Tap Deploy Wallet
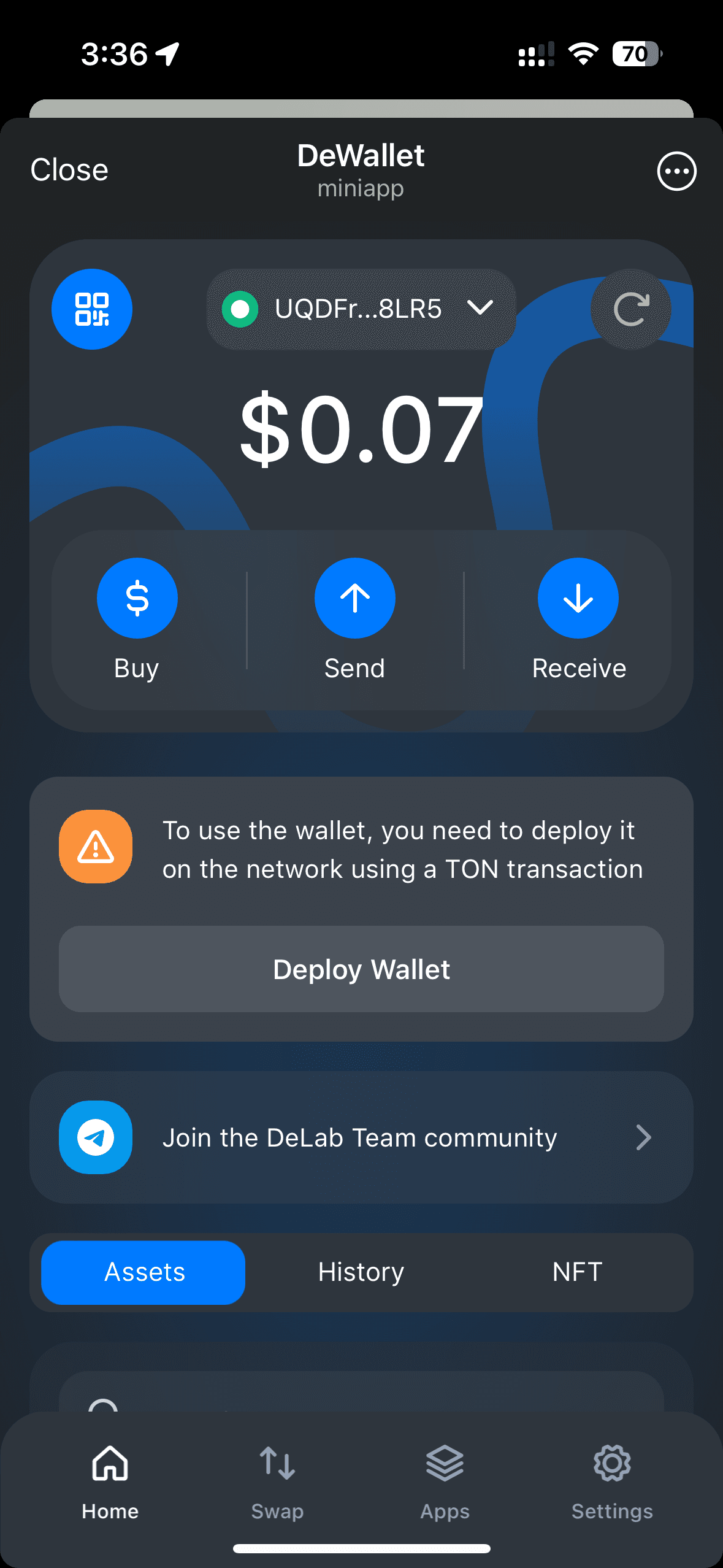The image size is (723, 1568). point(361,969)
